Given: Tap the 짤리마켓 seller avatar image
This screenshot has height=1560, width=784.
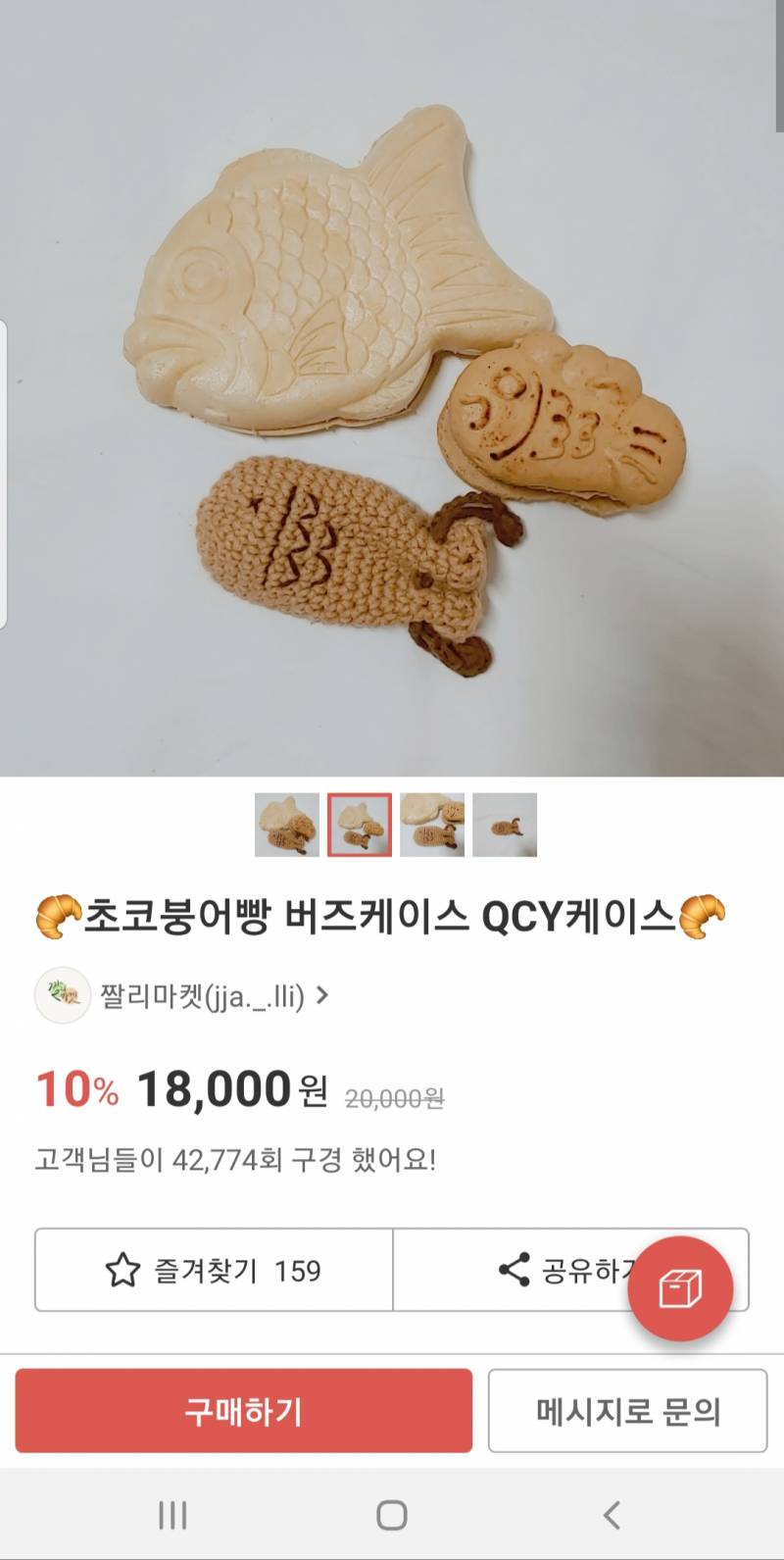Looking at the screenshot, I should point(63,996).
